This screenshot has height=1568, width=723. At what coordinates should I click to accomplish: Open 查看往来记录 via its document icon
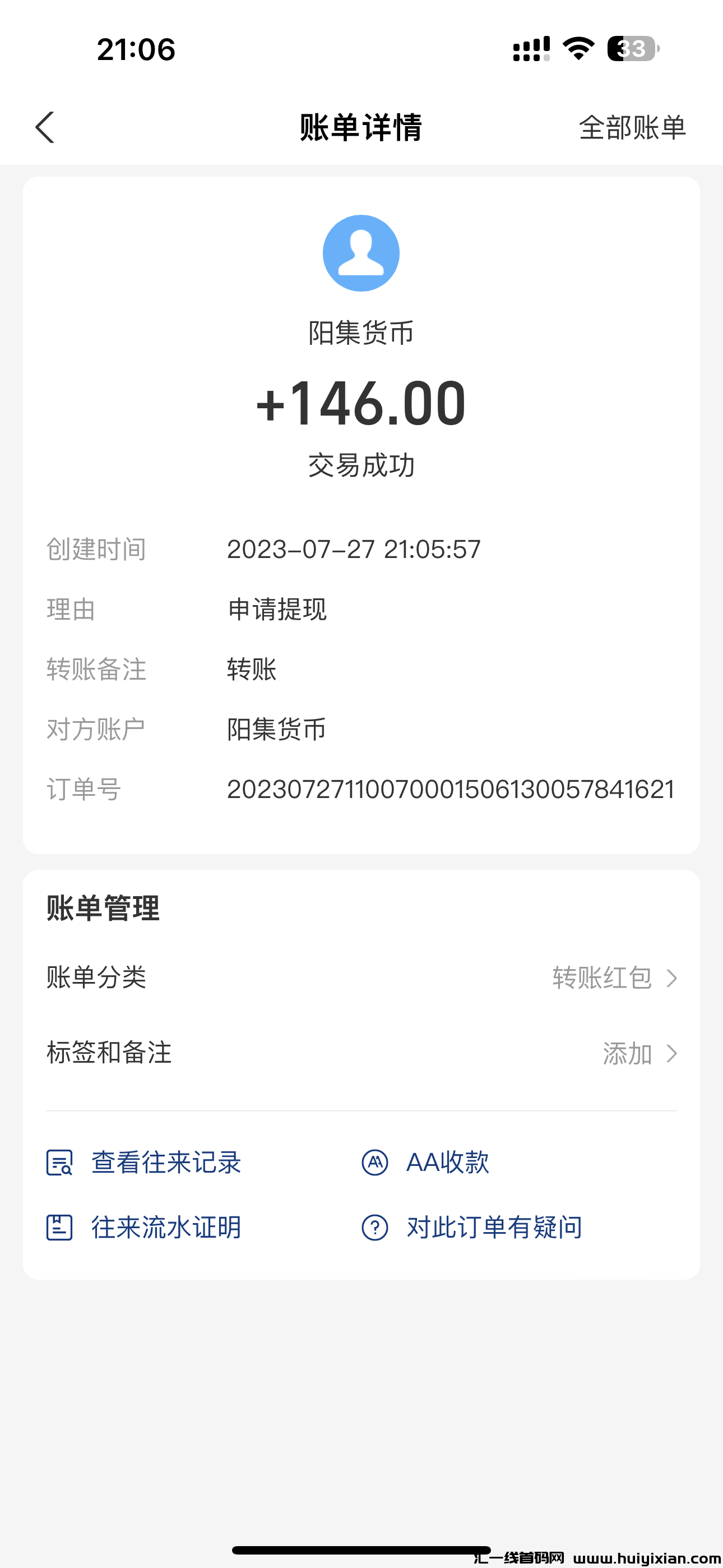pyautogui.click(x=59, y=1161)
